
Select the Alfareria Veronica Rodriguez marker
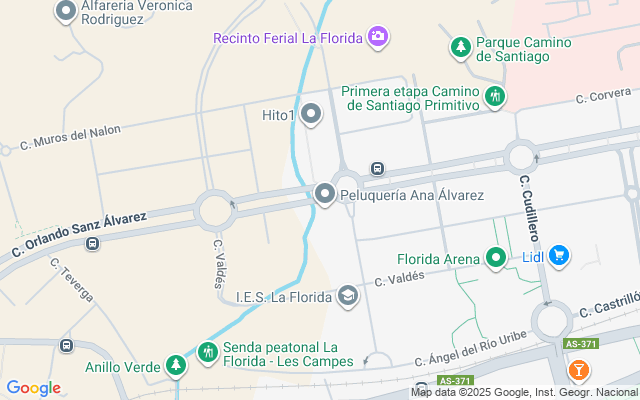coord(66,12)
